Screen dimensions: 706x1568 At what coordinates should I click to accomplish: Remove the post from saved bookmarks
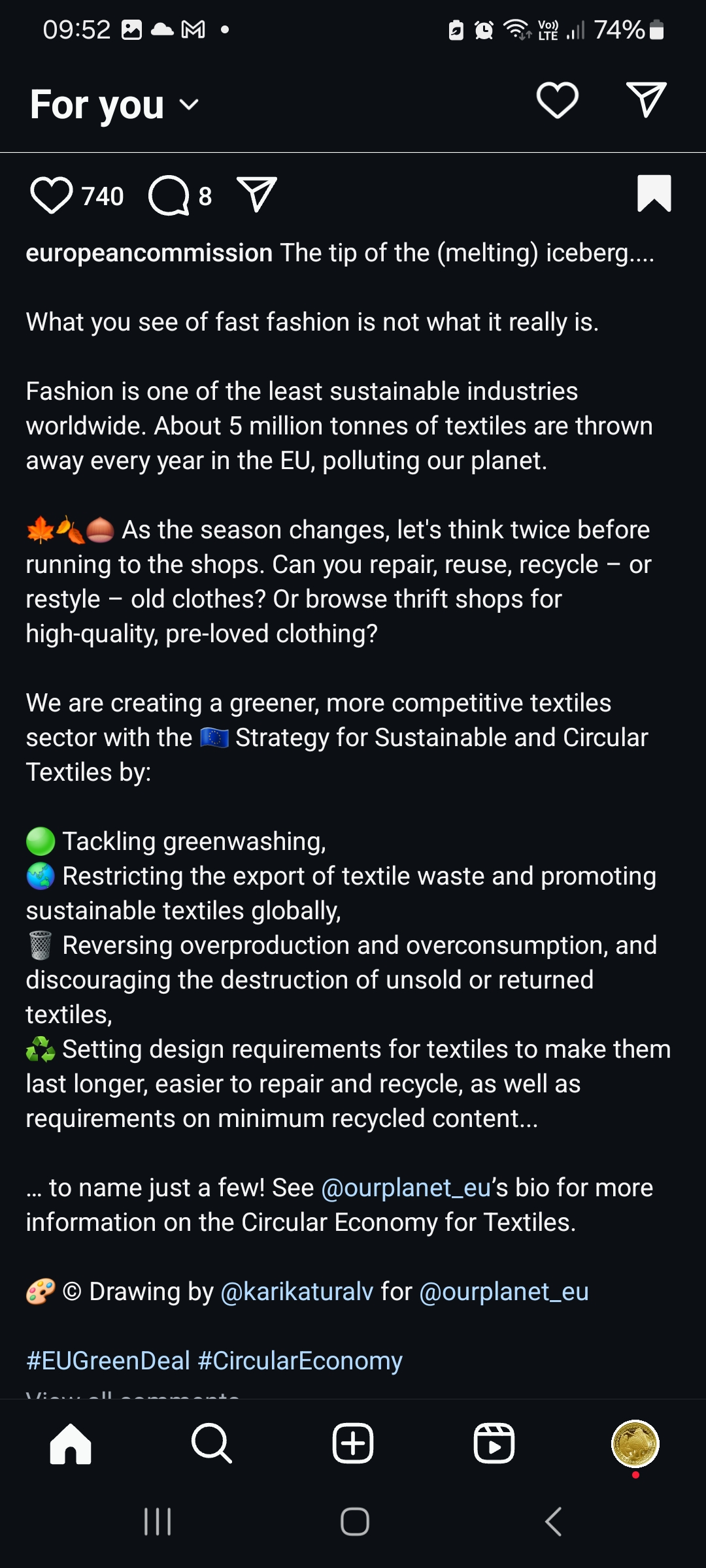[x=654, y=193]
